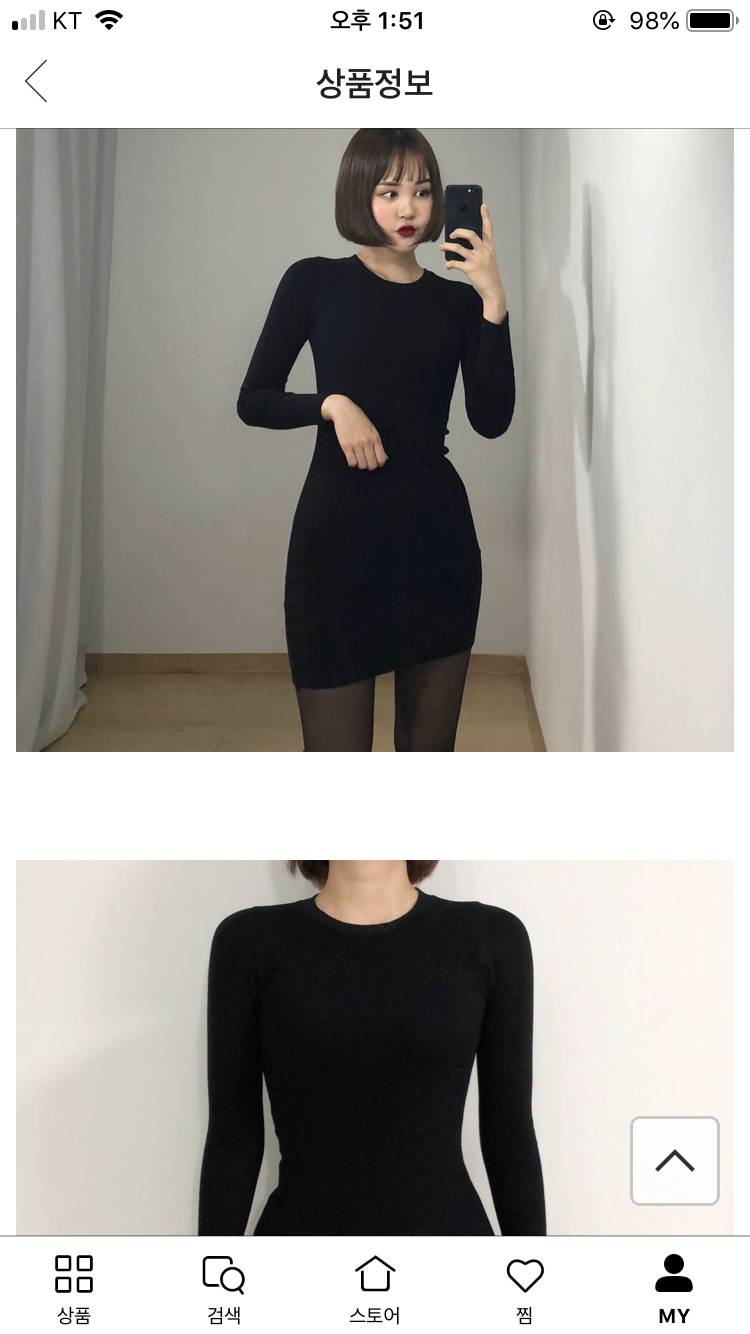Go to the 스토어 tab

tap(374, 1288)
